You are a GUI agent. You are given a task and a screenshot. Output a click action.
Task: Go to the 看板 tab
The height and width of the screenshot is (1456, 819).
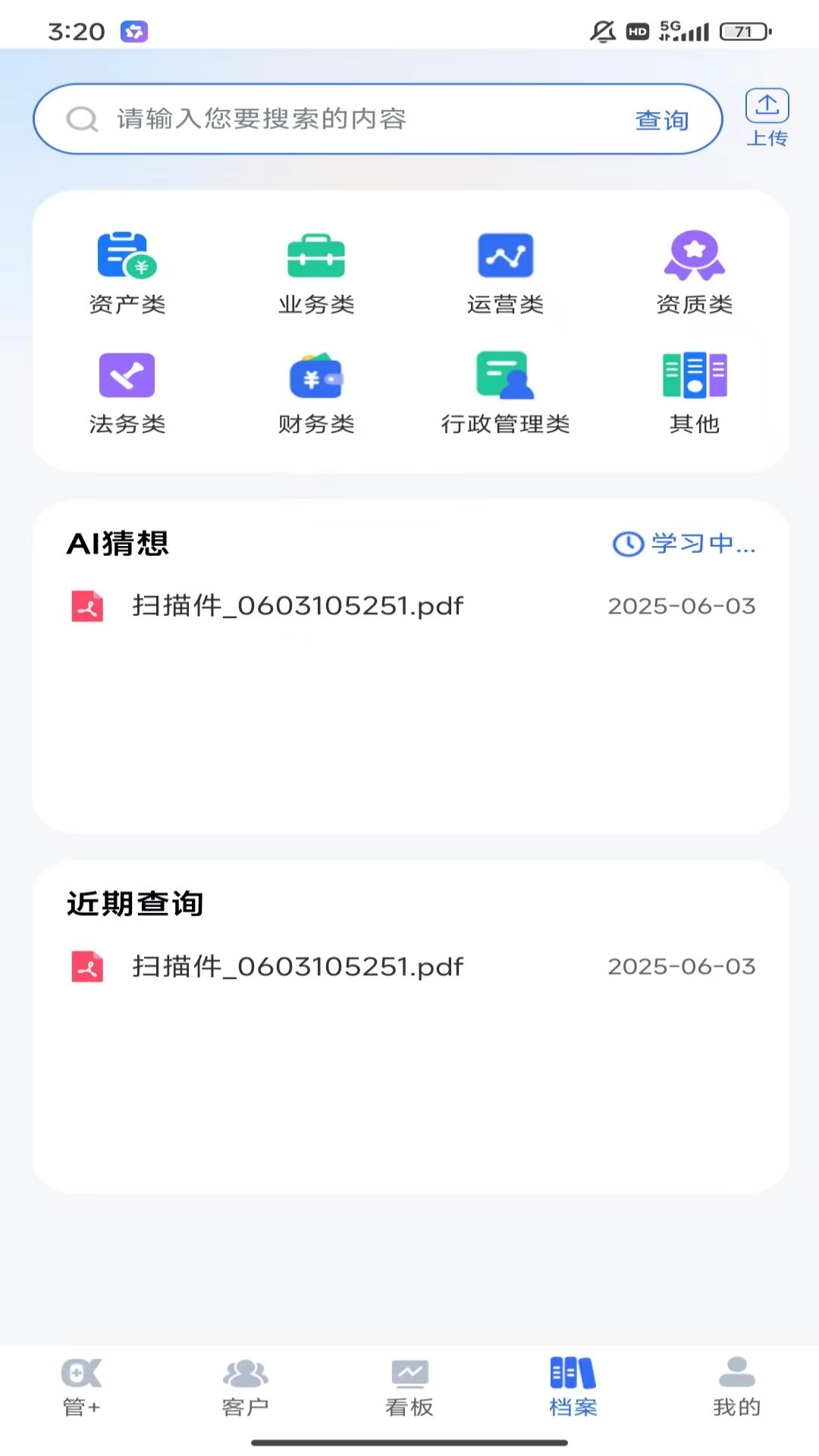click(409, 1387)
